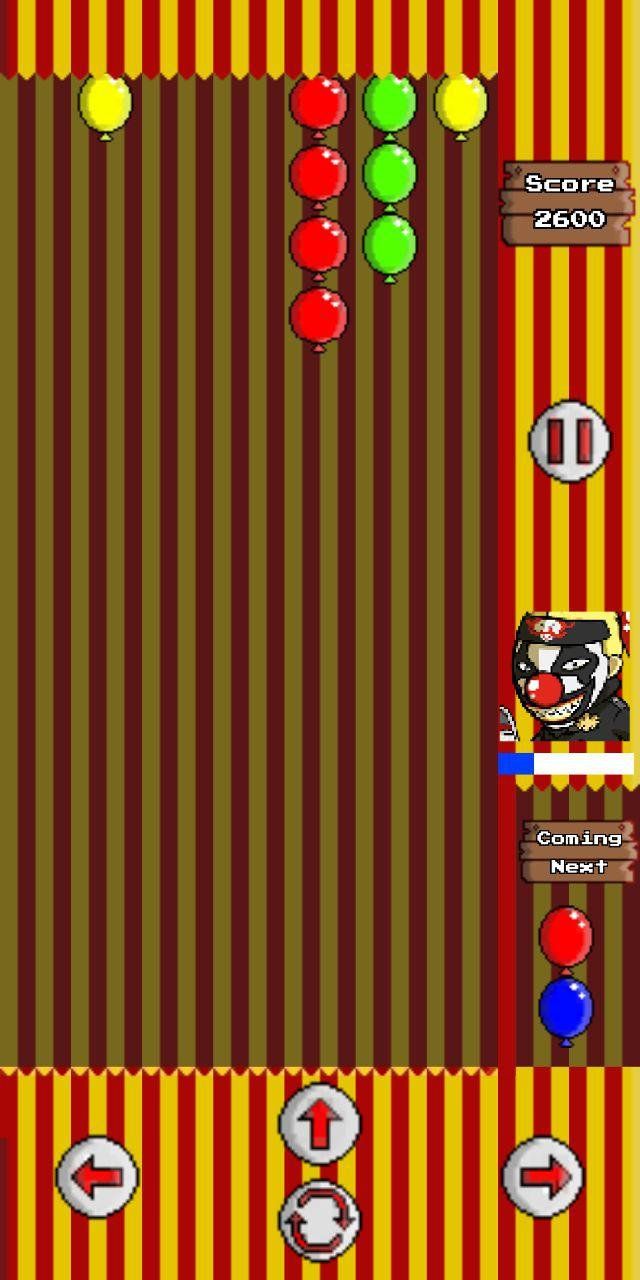Tap the up arrow button

[x=319, y=1124]
